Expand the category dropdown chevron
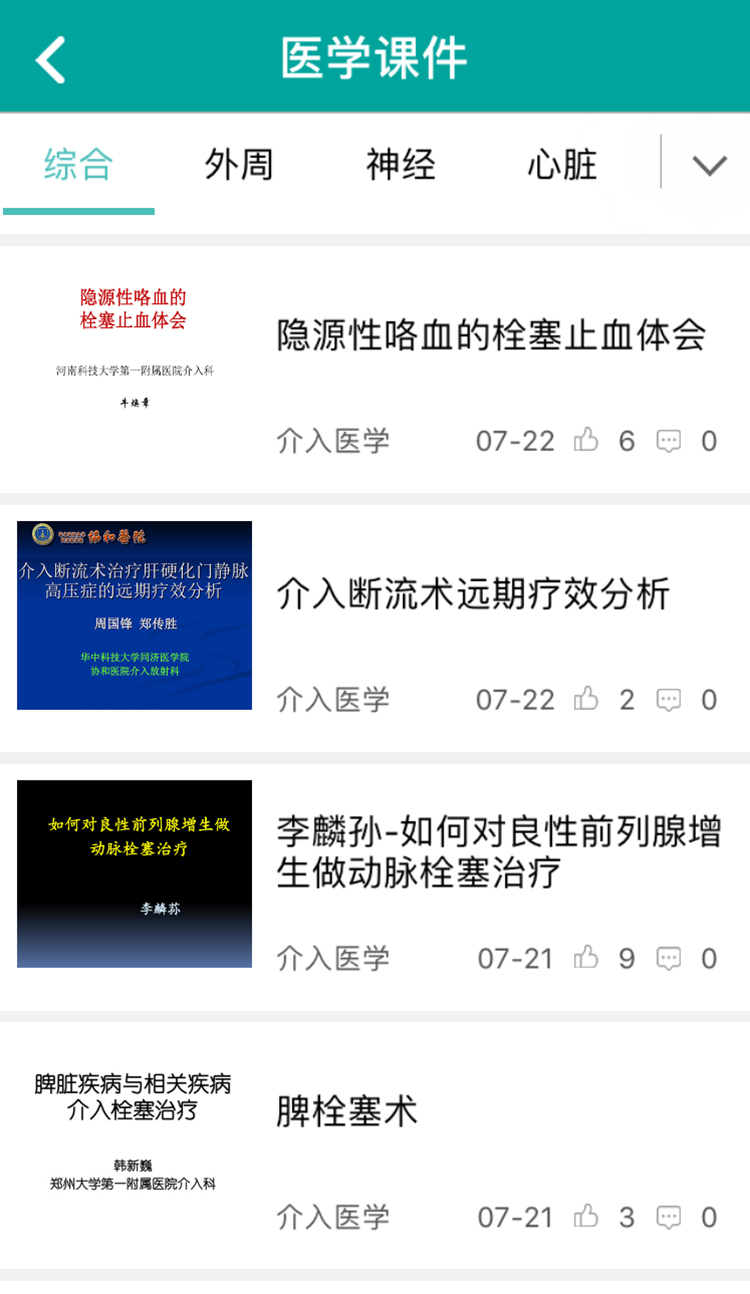 tap(709, 165)
